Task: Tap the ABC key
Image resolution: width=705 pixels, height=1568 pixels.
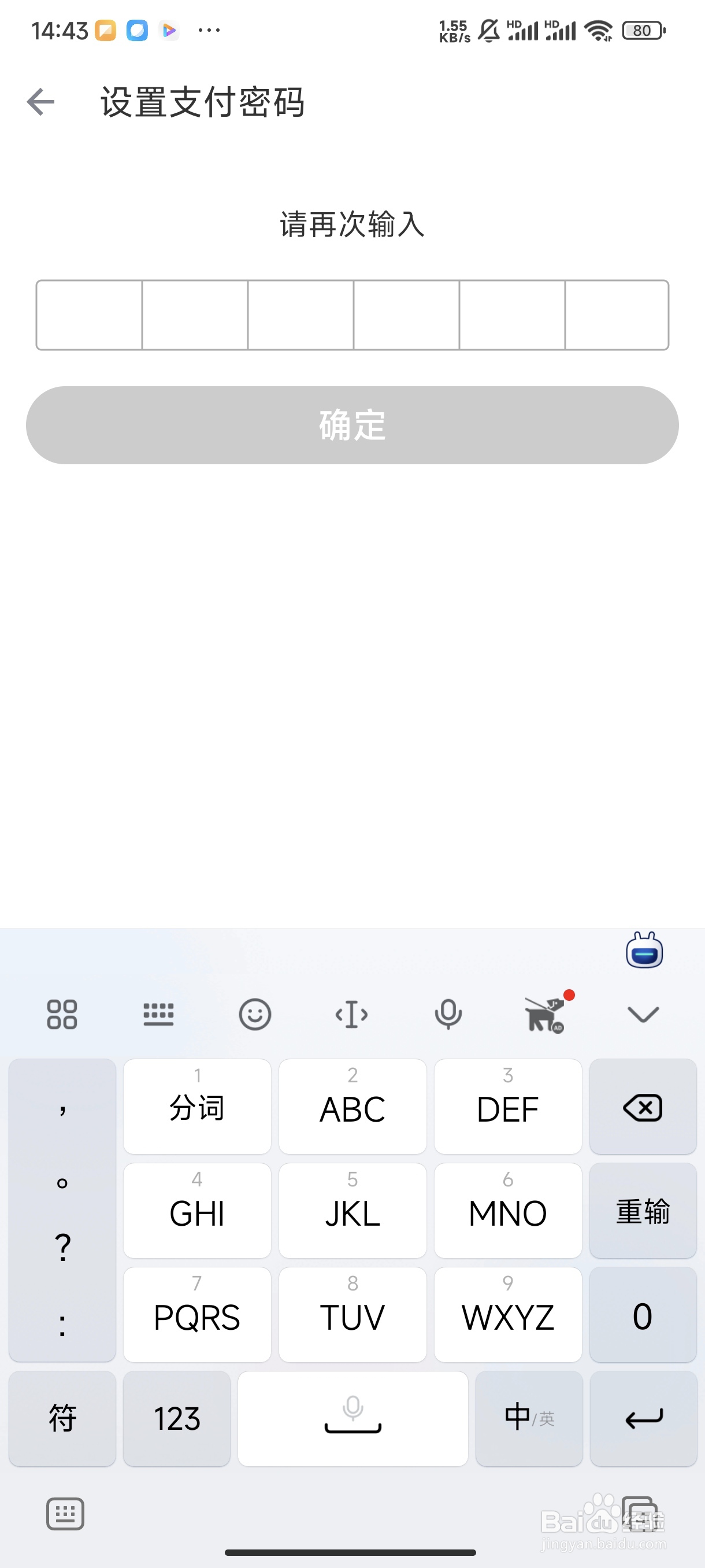Action: click(x=352, y=1107)
